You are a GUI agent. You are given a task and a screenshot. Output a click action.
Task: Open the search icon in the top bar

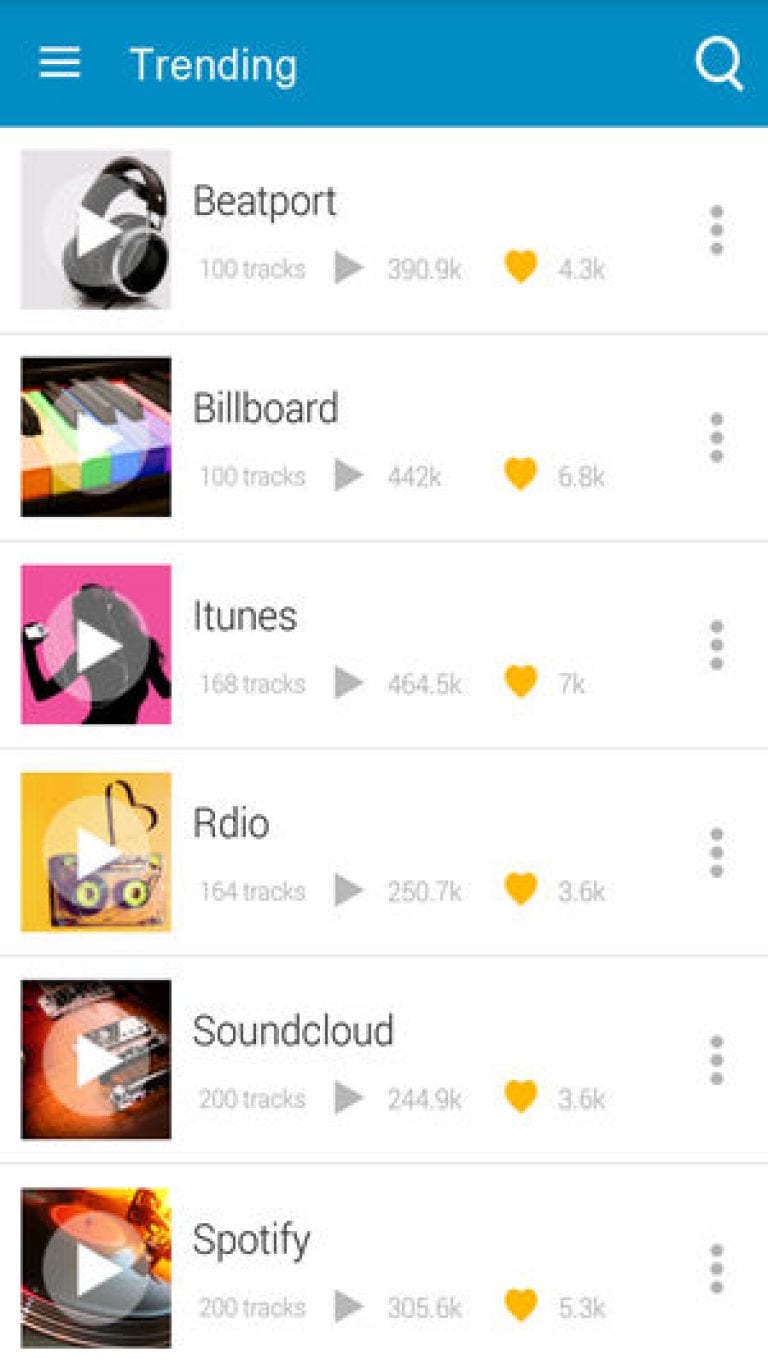(x=719, y=64)
